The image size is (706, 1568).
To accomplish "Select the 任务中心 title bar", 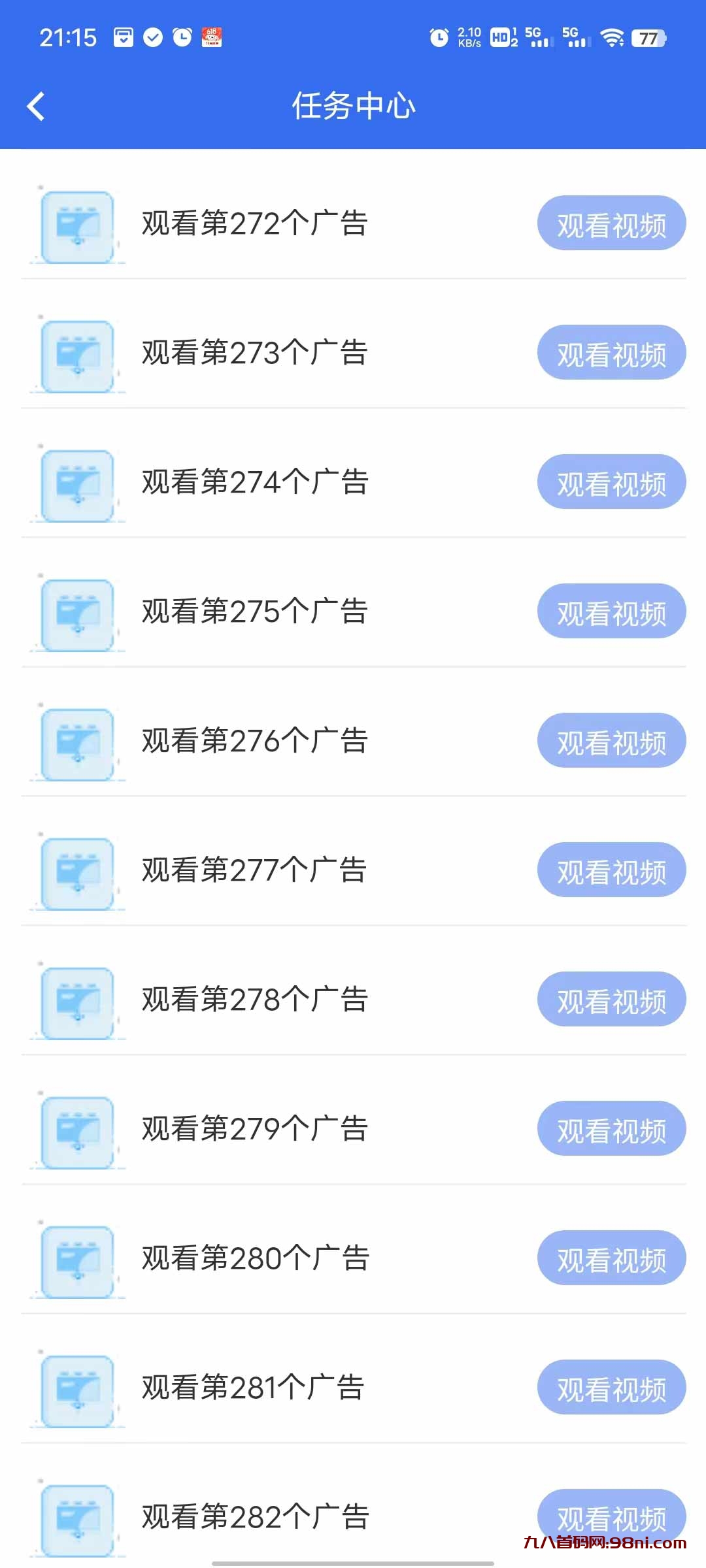I will pyautogui.click(x=353, y=106).
